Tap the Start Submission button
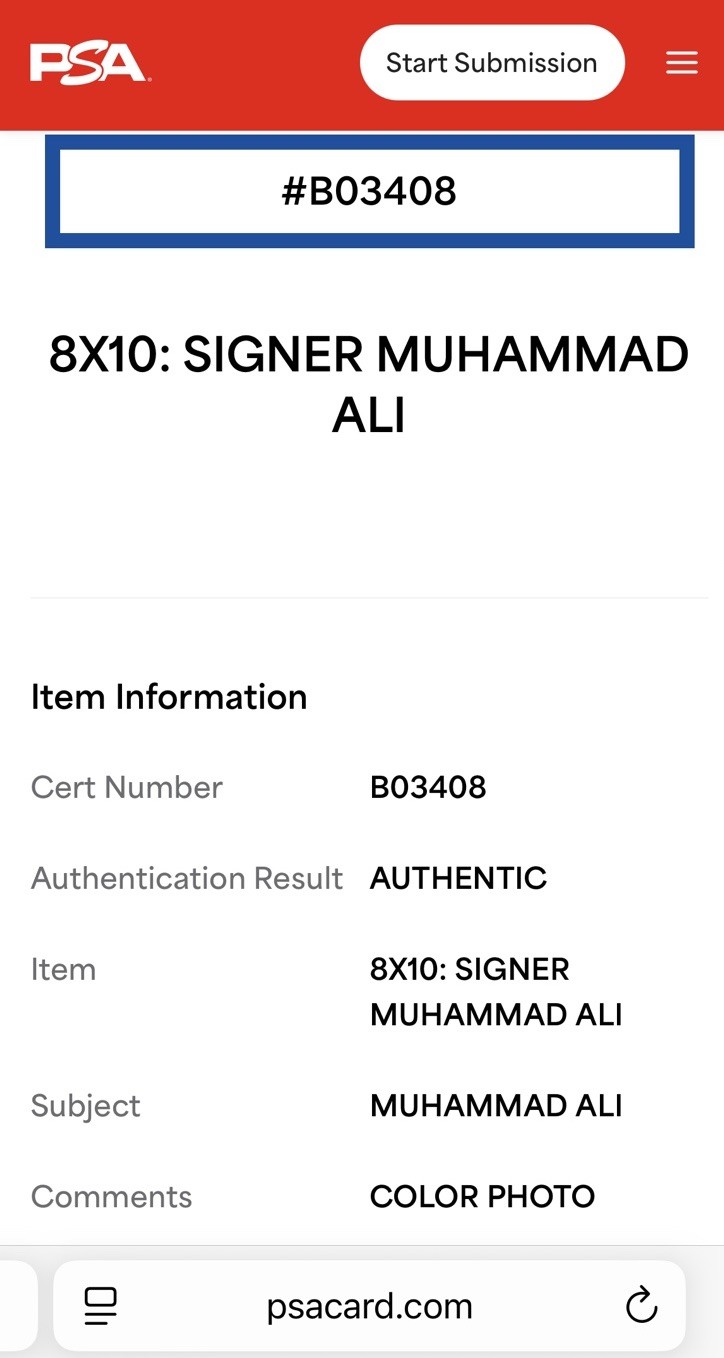This screenshot has width=724, height=1358. [492, 63]
